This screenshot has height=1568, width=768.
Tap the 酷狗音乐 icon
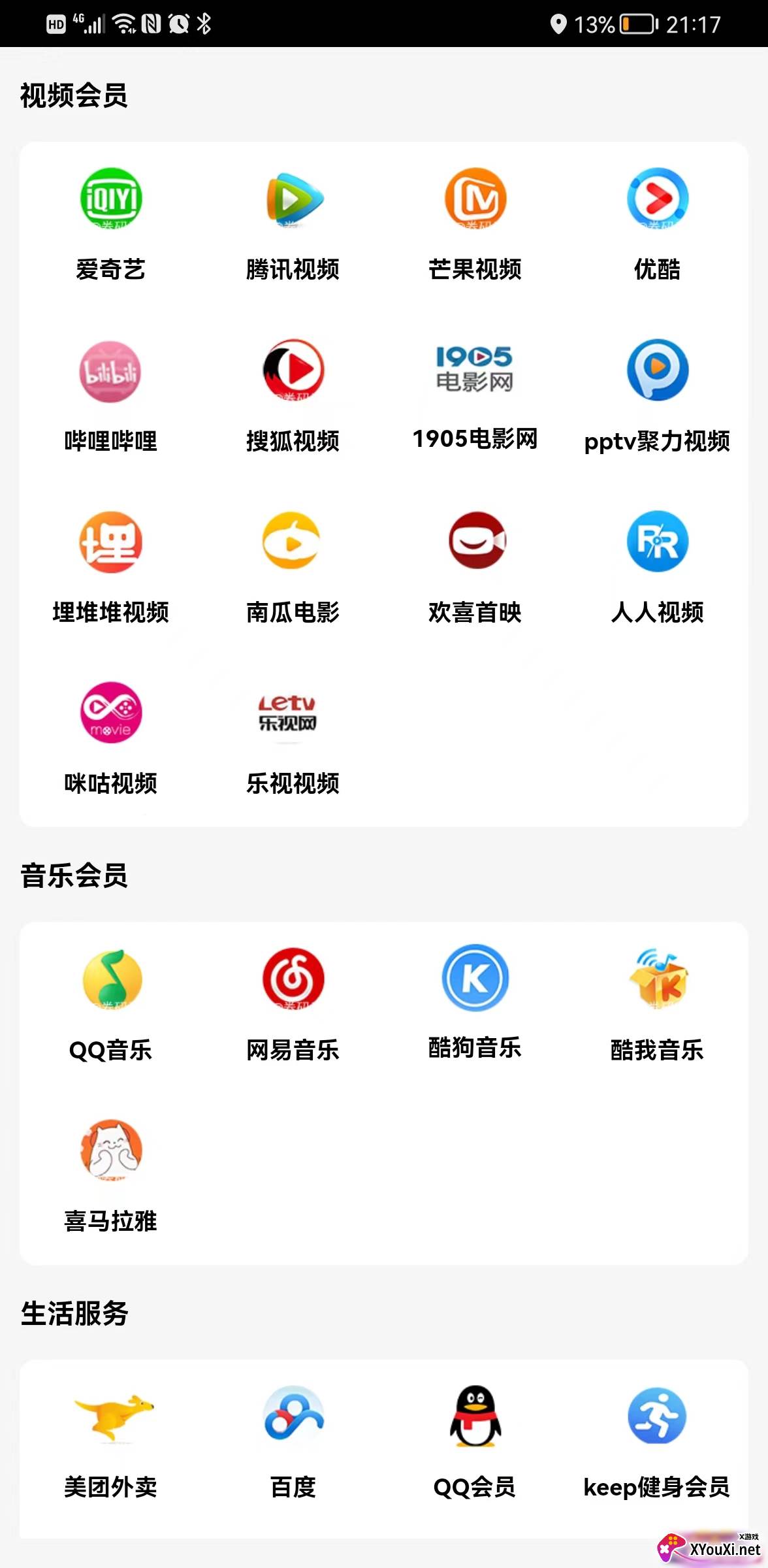coord(475,979)
